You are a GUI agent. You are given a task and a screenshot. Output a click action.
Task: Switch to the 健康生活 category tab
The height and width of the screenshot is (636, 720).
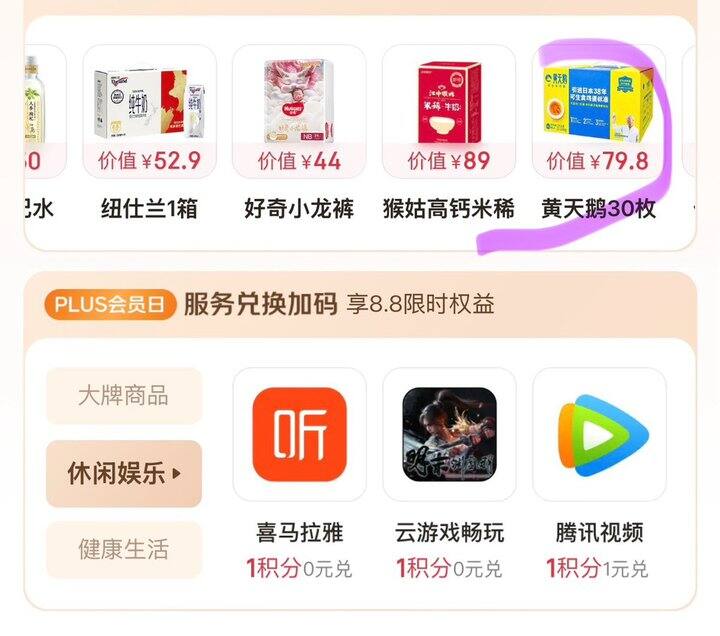[124, 549]
